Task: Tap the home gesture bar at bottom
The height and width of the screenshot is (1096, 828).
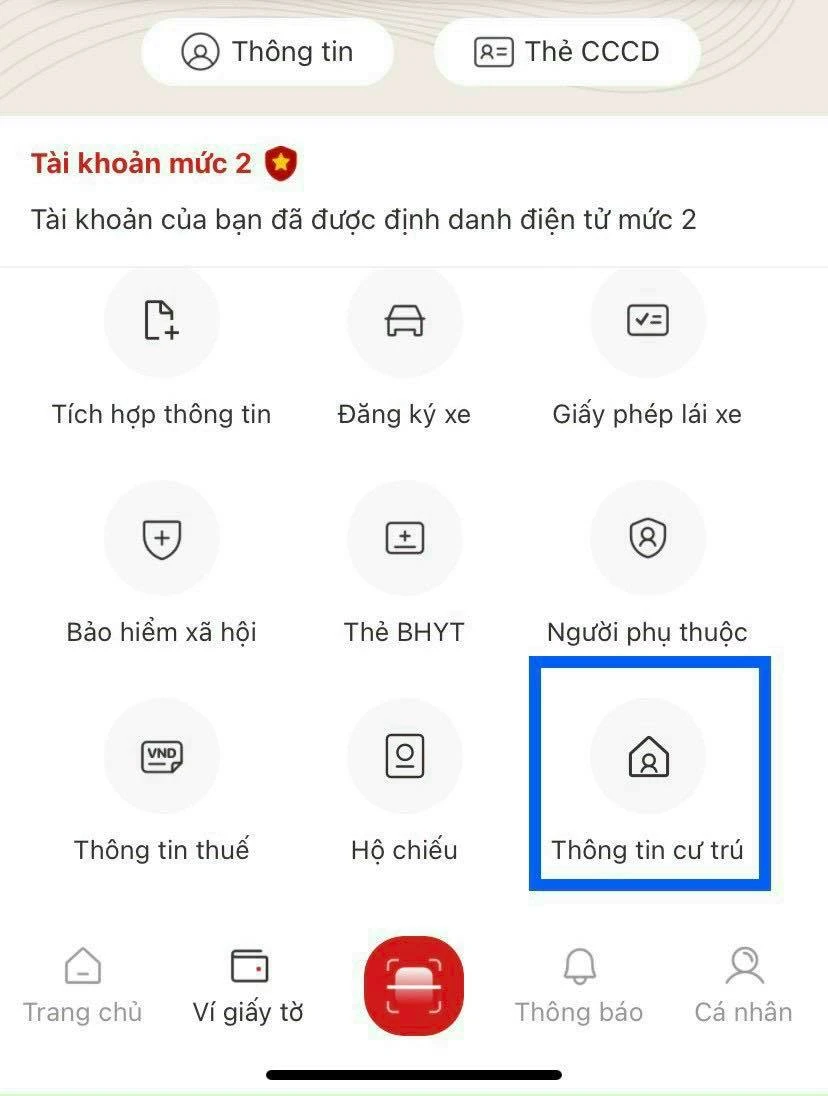Action: pos(414,1075)
